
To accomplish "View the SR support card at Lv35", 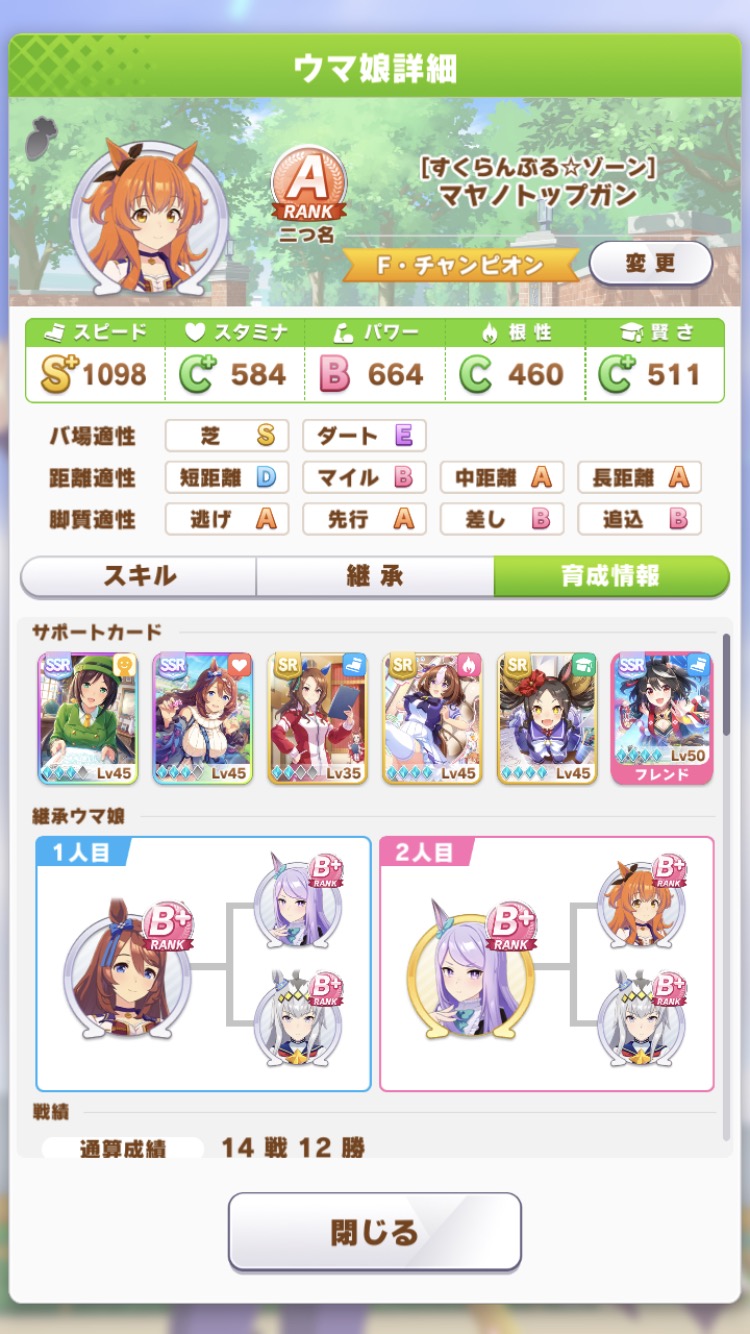I will tap(317, 718).
